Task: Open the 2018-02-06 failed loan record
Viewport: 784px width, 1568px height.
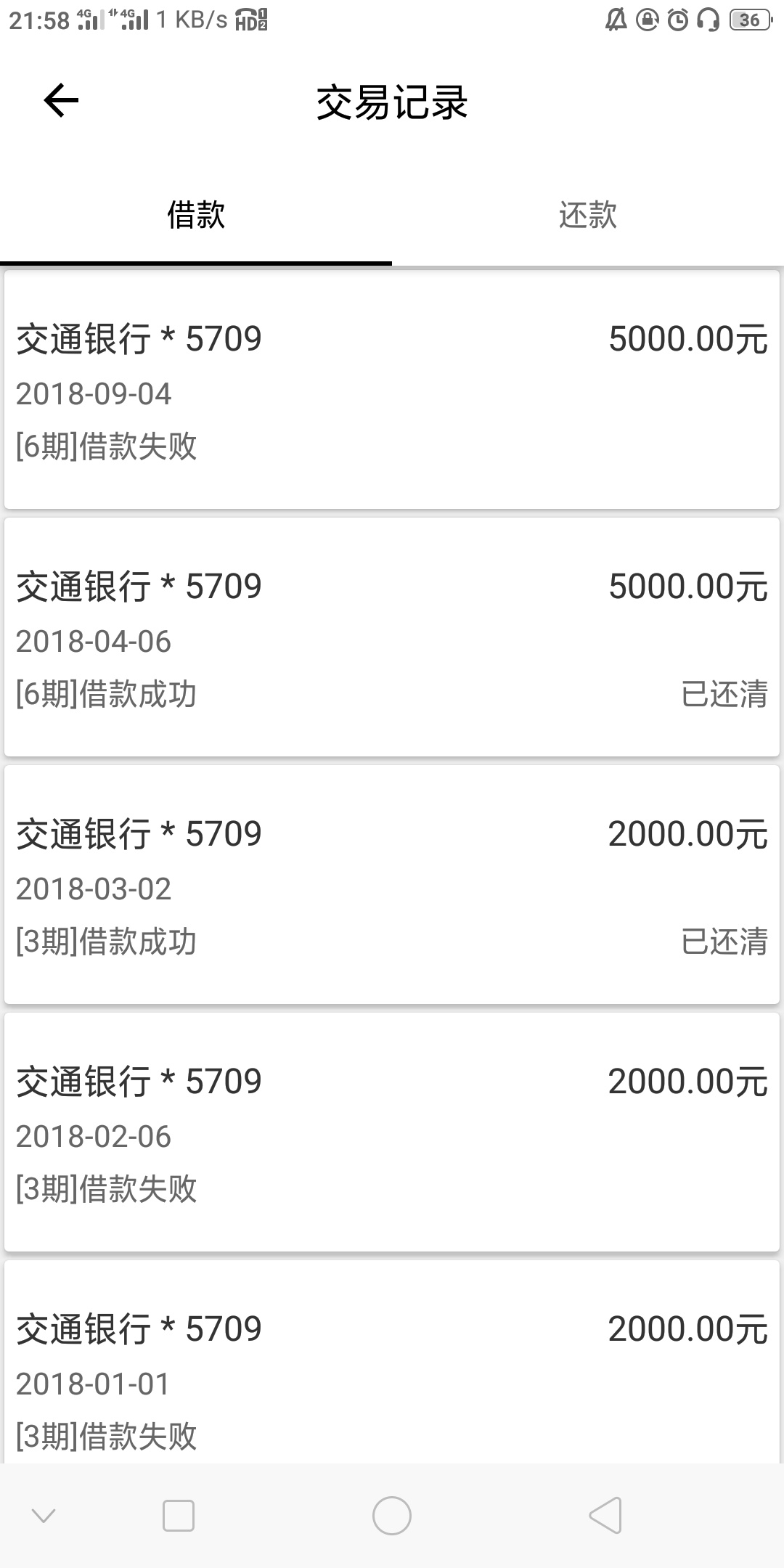Action: pyautogui.click(x=392, y=1132)
